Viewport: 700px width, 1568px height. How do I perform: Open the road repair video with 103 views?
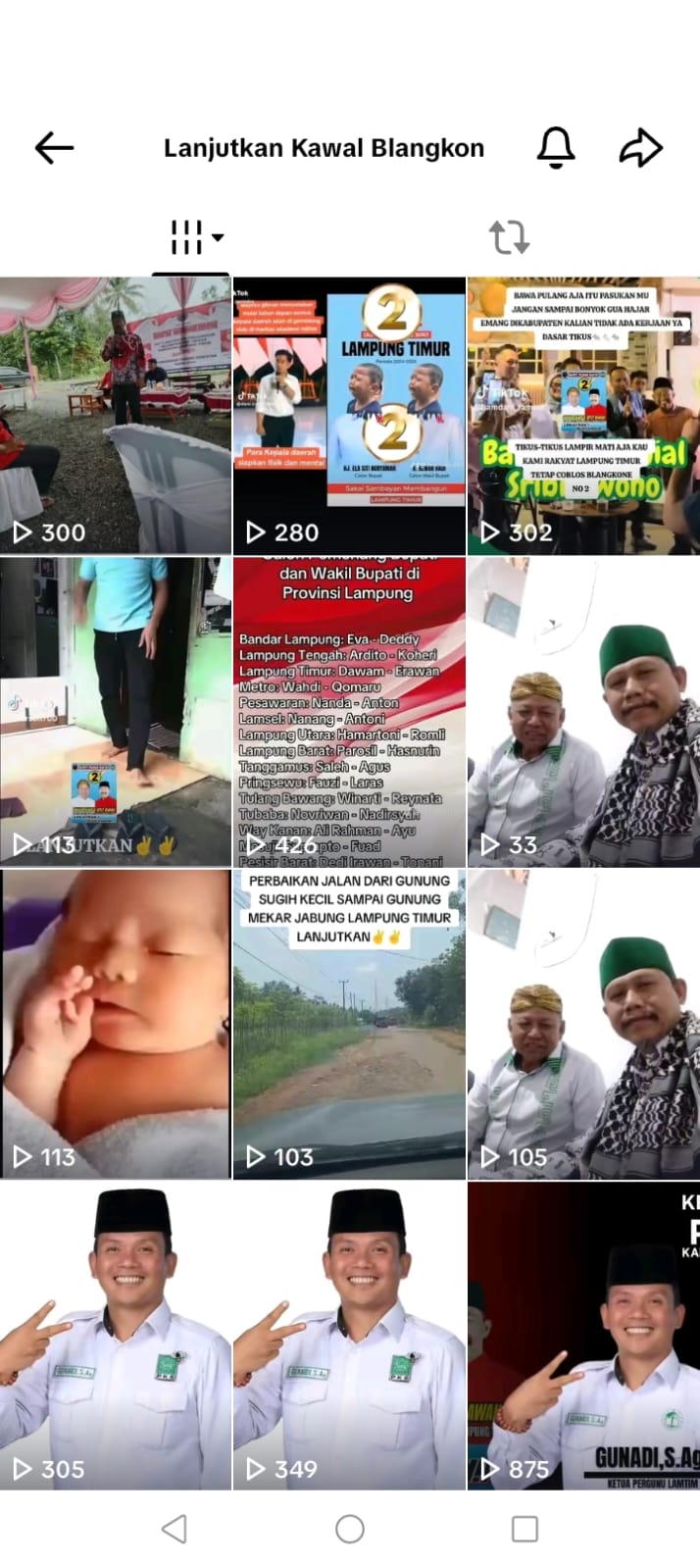349,1024
